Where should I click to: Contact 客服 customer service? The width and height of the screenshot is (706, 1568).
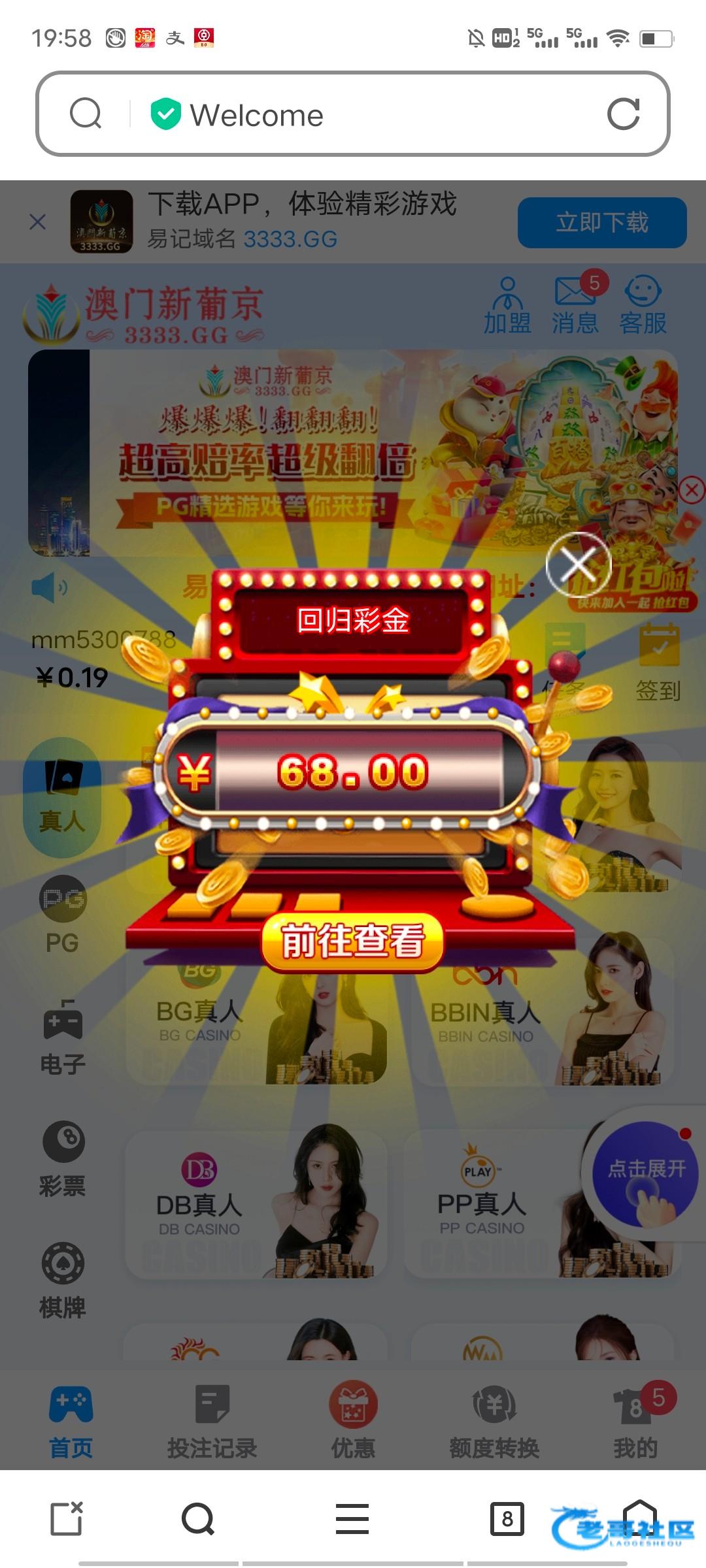[643, 304]
